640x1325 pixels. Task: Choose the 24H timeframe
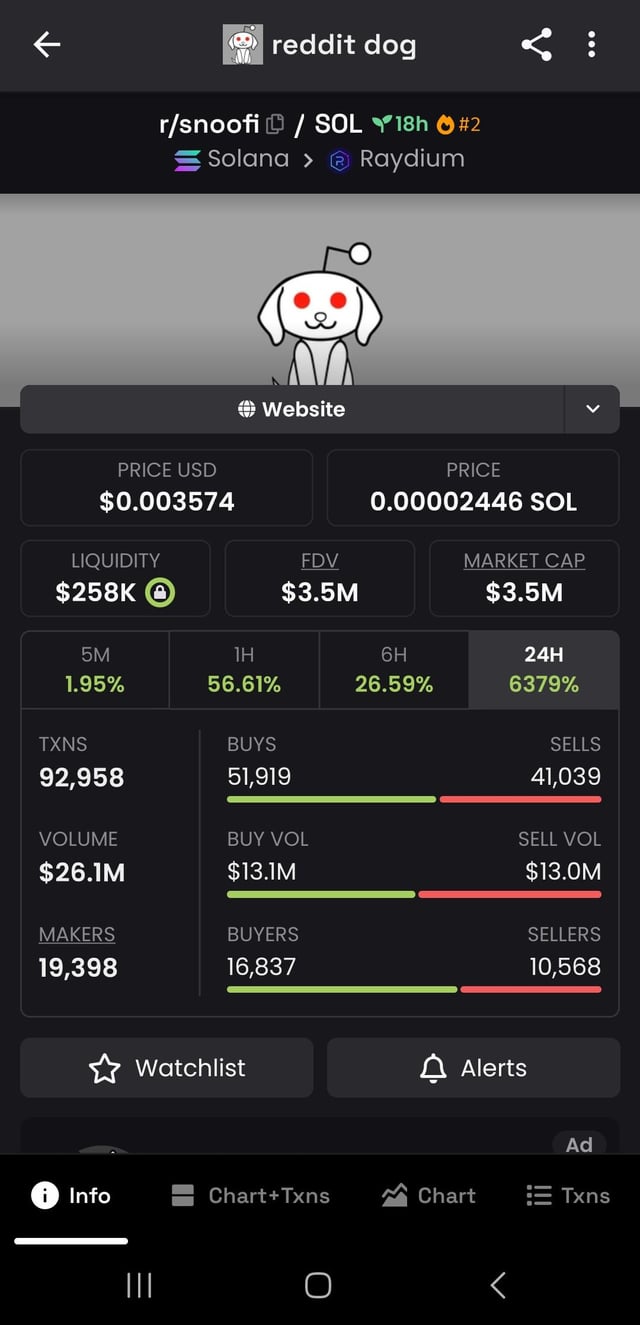pyautogui.click(x=543, y=669)
